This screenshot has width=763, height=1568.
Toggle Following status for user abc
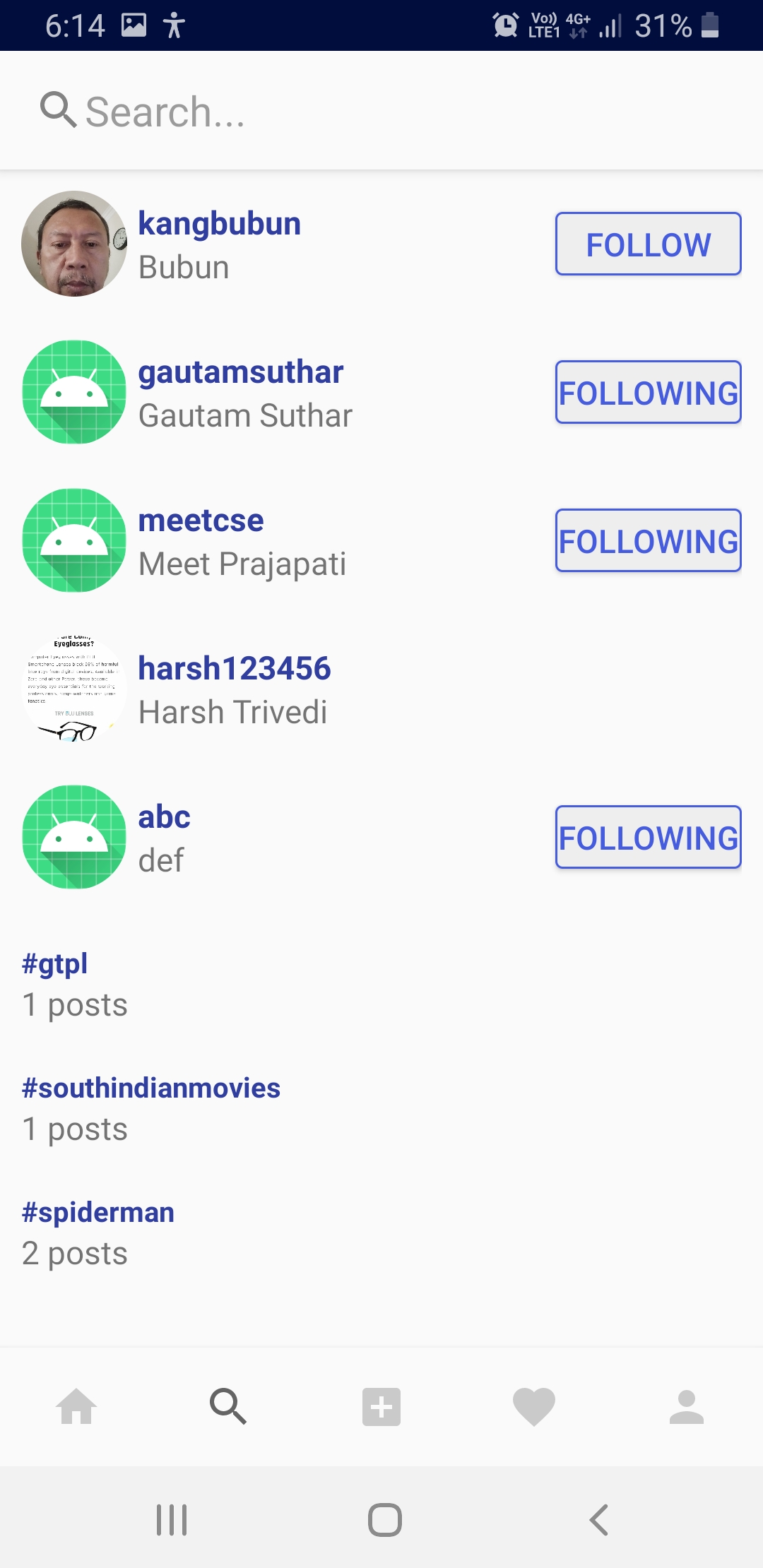tap(647, 838)
